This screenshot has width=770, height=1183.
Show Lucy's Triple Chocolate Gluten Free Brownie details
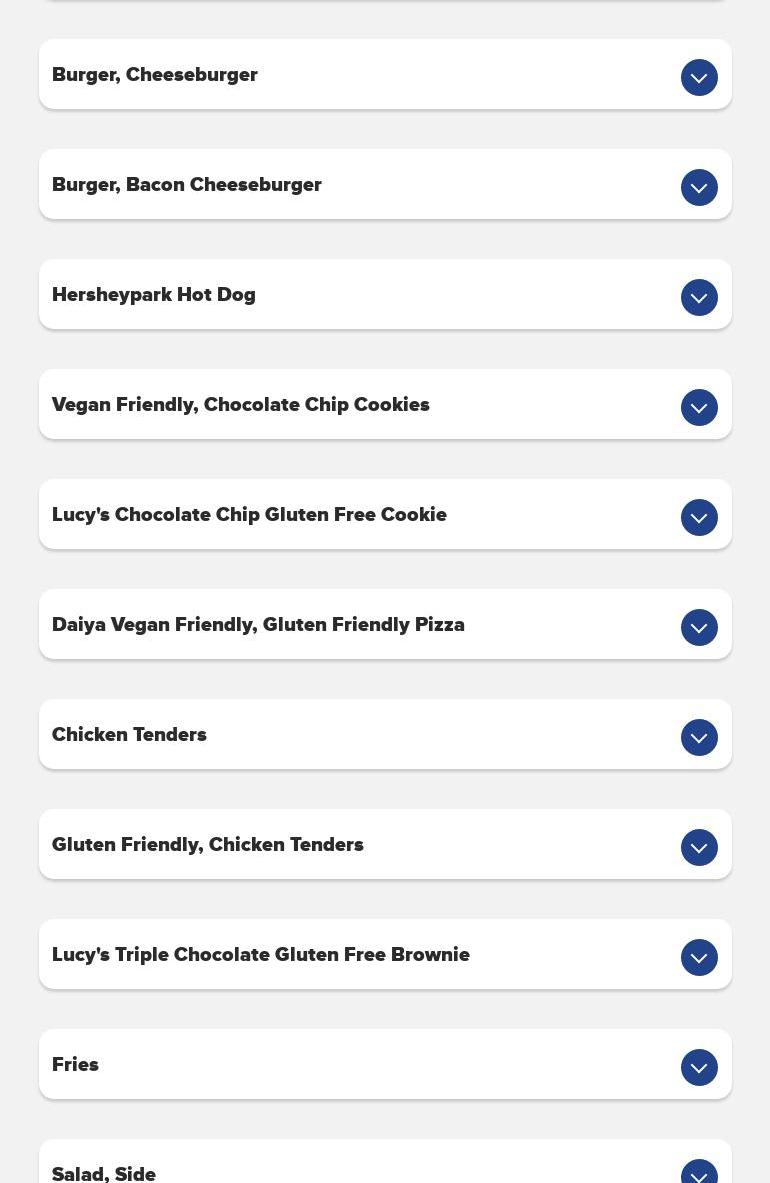pos(699,957)
